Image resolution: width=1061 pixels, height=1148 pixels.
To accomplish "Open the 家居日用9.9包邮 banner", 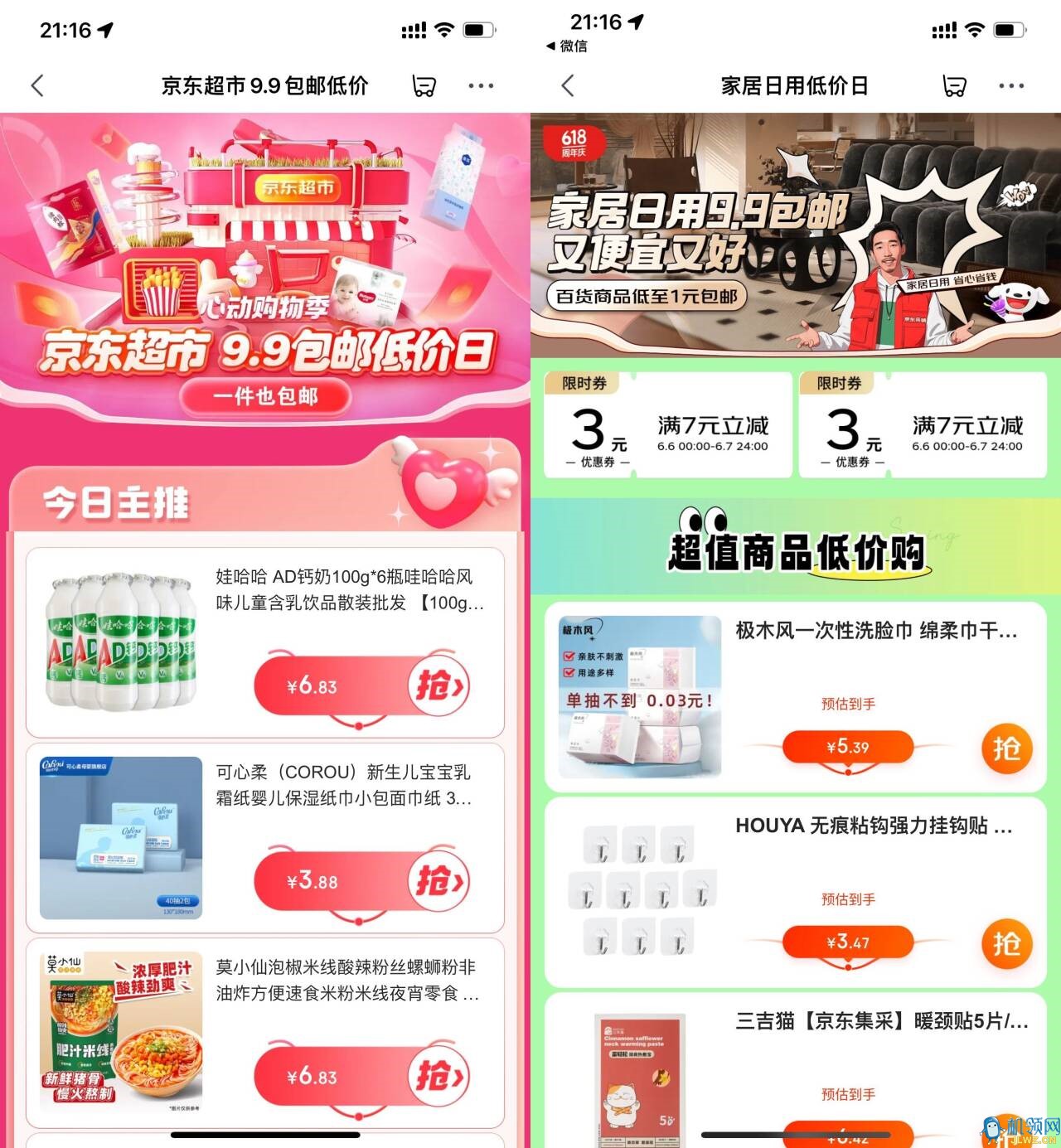I will coord(794,235).
